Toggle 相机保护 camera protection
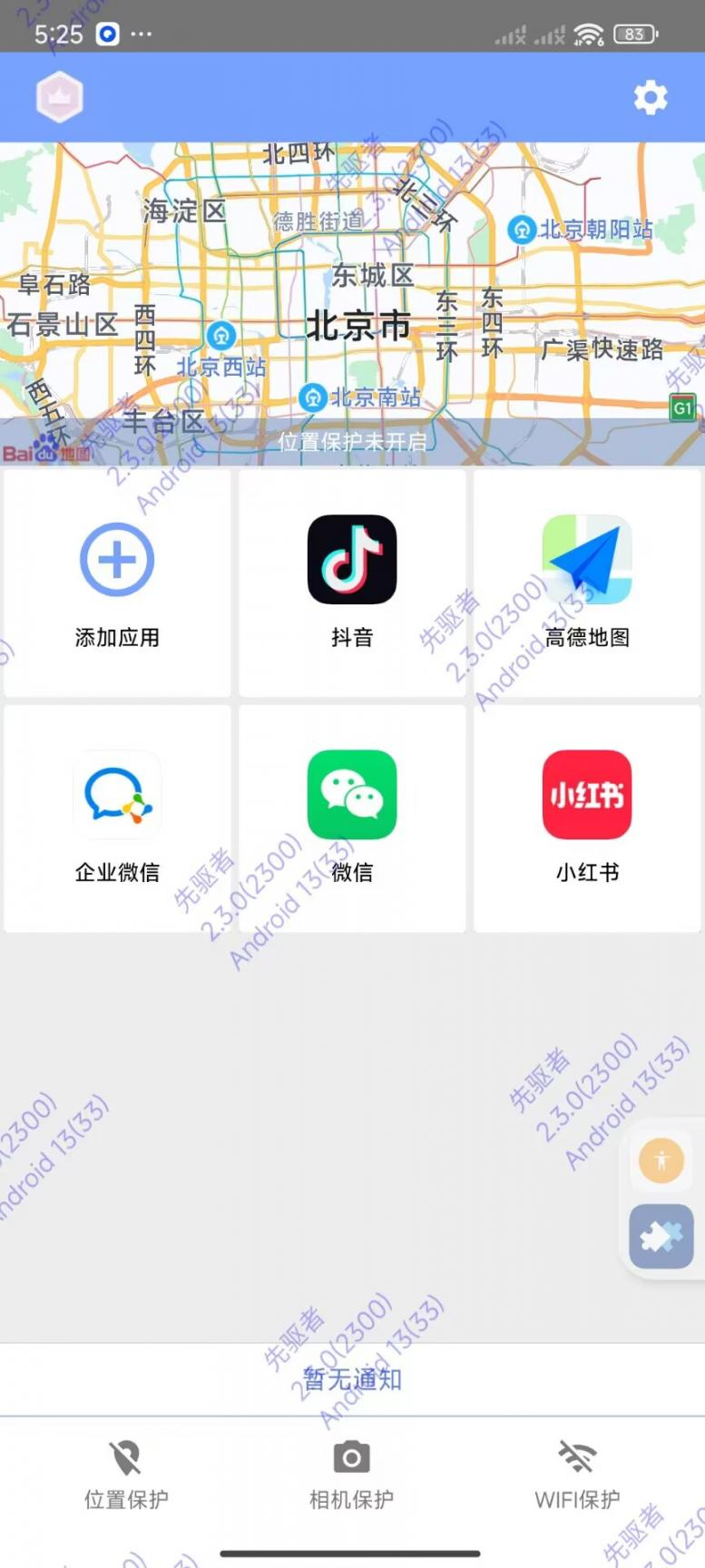This screenshot has height=1568, width=705. tap(352, 1475)
